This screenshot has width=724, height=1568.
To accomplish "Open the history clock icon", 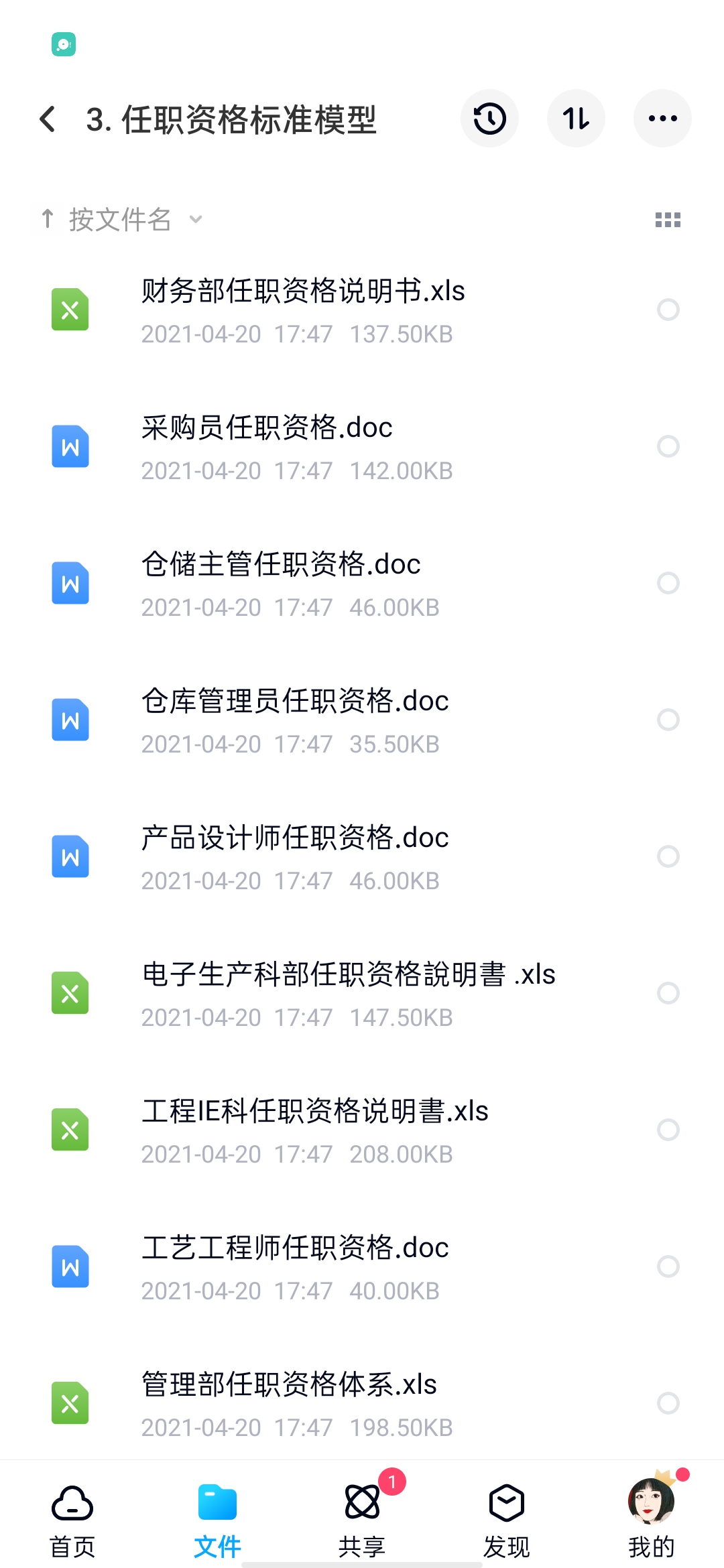I will (x=489, y=119).
